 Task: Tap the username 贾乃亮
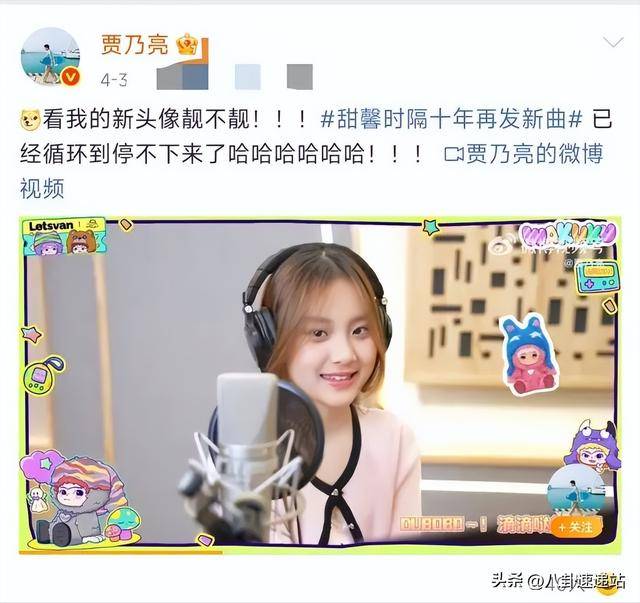click(135, 45)
